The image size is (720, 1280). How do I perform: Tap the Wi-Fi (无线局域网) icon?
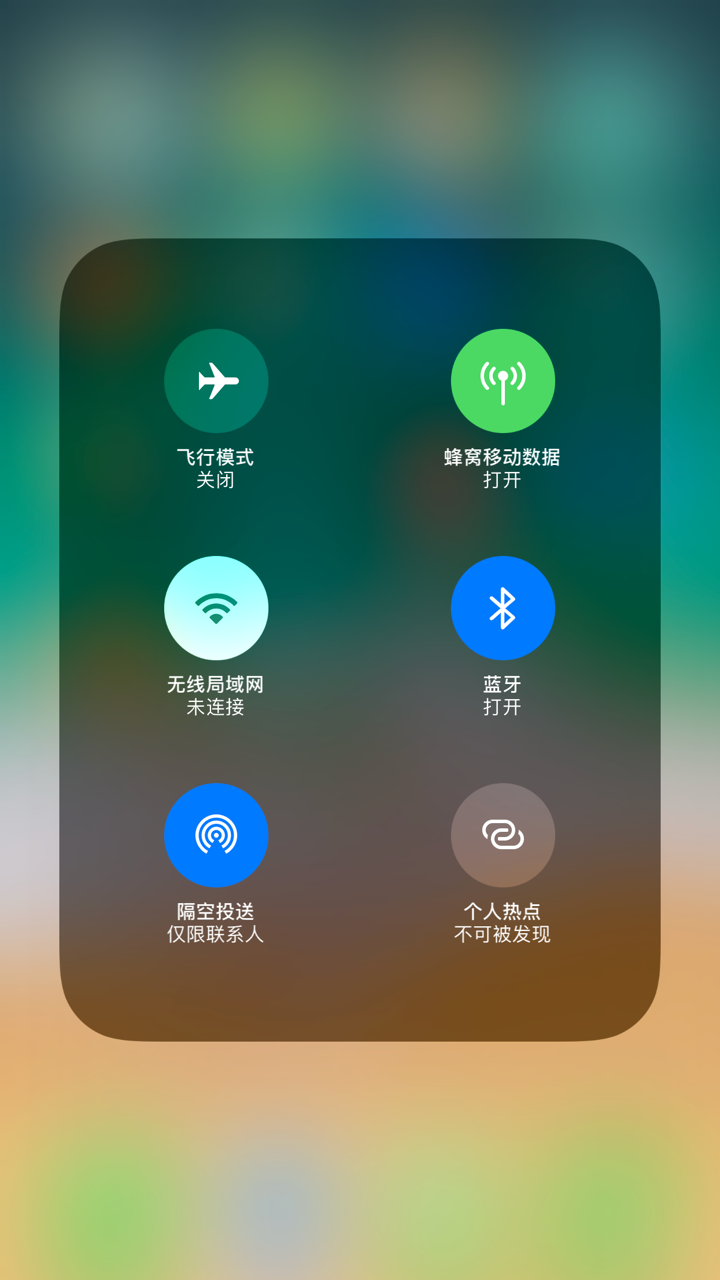215,607
